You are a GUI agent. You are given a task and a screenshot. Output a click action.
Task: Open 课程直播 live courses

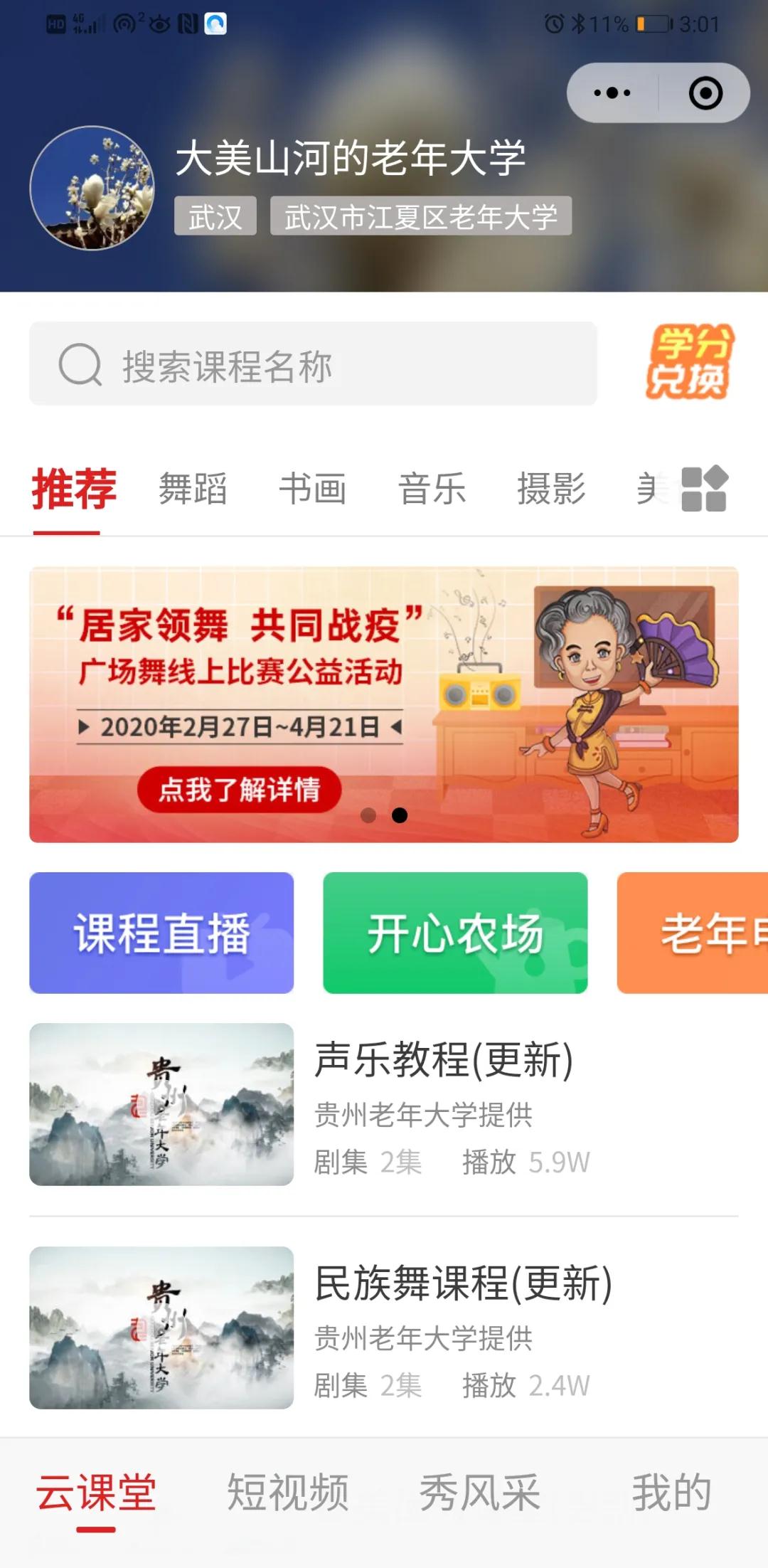[x=161, y=933]
